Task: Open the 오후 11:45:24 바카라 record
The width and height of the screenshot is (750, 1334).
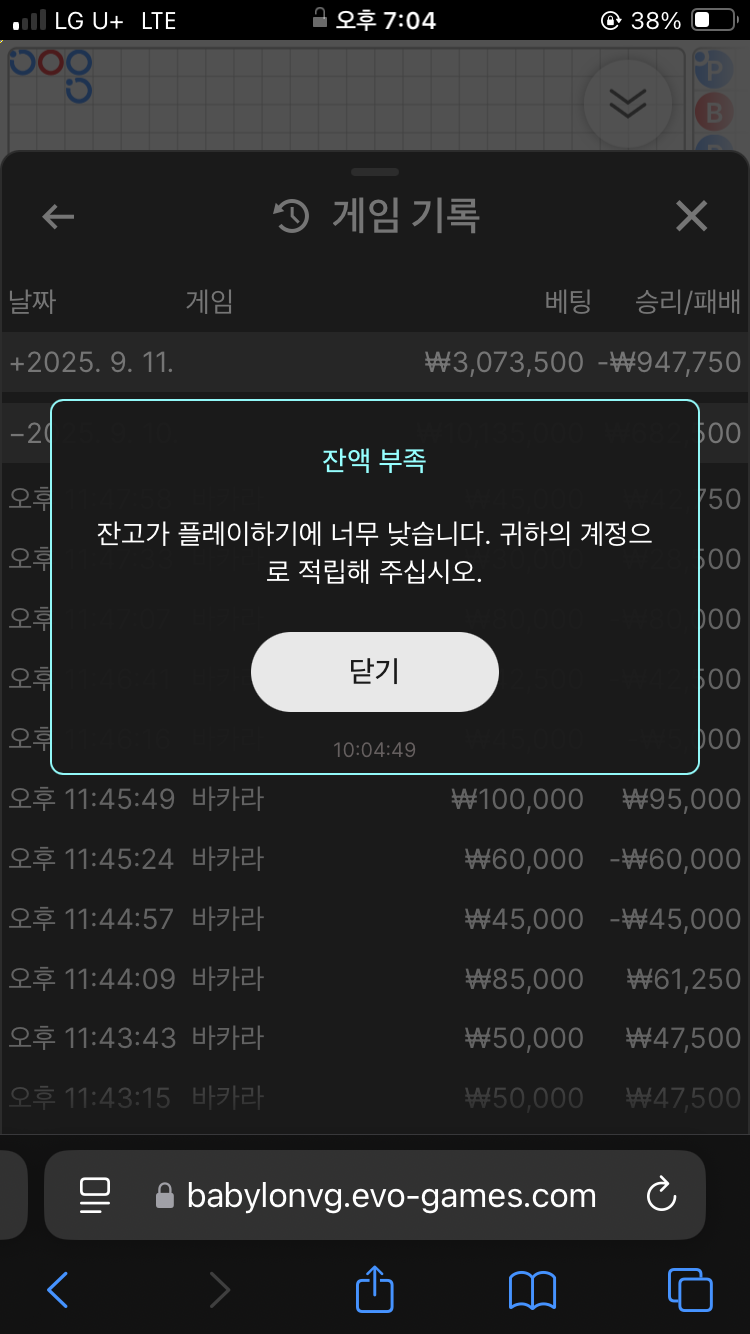Action: (374, 859)
